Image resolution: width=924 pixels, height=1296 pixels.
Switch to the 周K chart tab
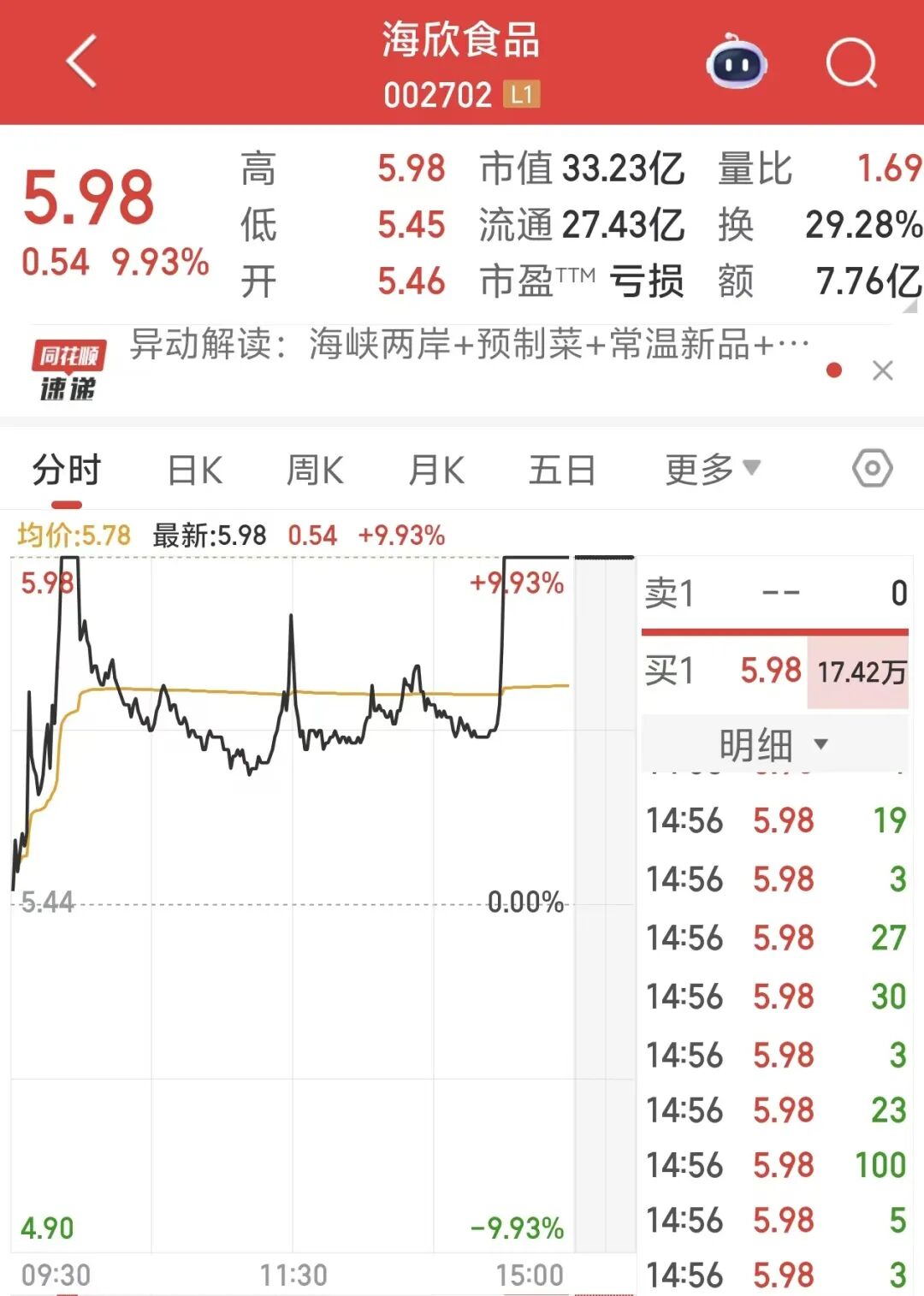[x=315, y=470]
